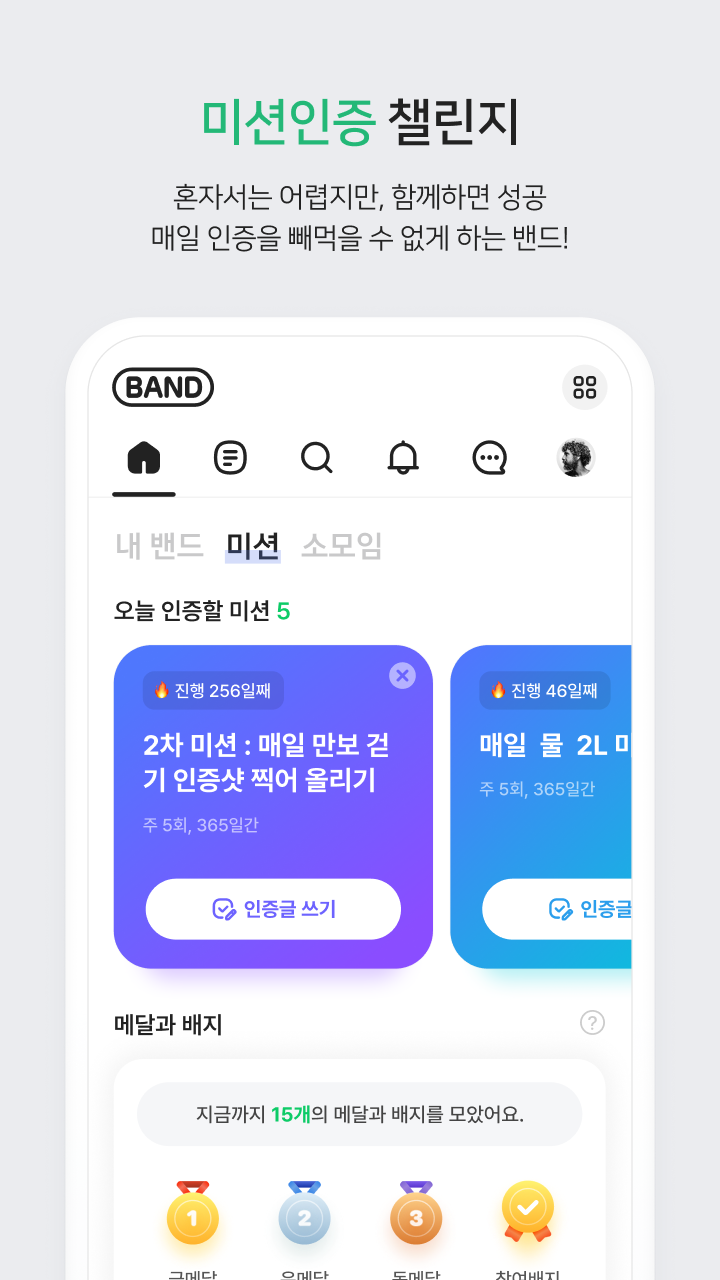Open help for 메달과 배지 section
This screenshot has height=1280, width=720.
(x=592, y=1023)
